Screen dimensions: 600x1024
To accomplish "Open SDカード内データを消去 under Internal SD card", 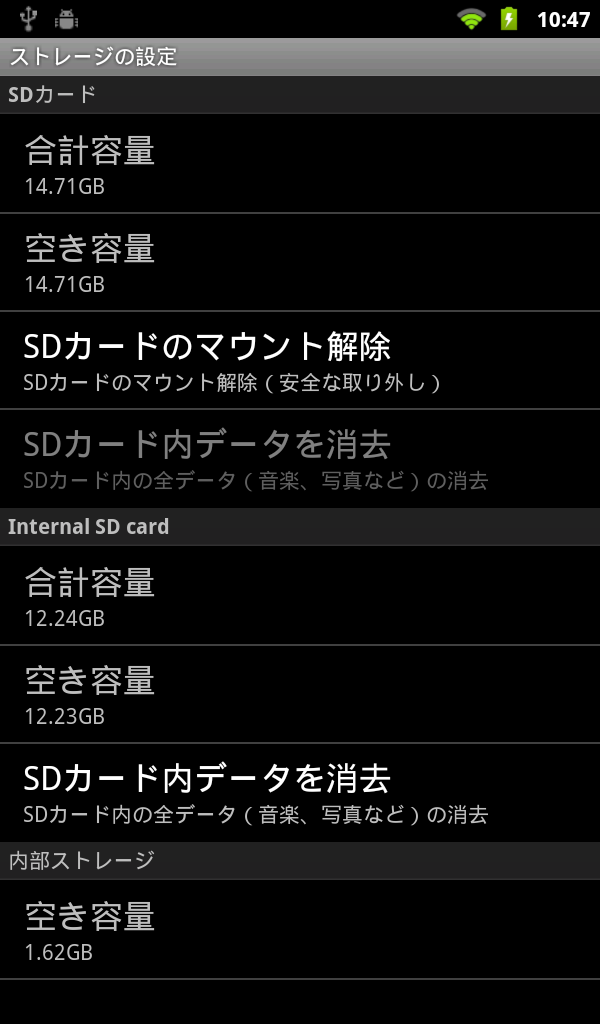I will tap(300, 793).
